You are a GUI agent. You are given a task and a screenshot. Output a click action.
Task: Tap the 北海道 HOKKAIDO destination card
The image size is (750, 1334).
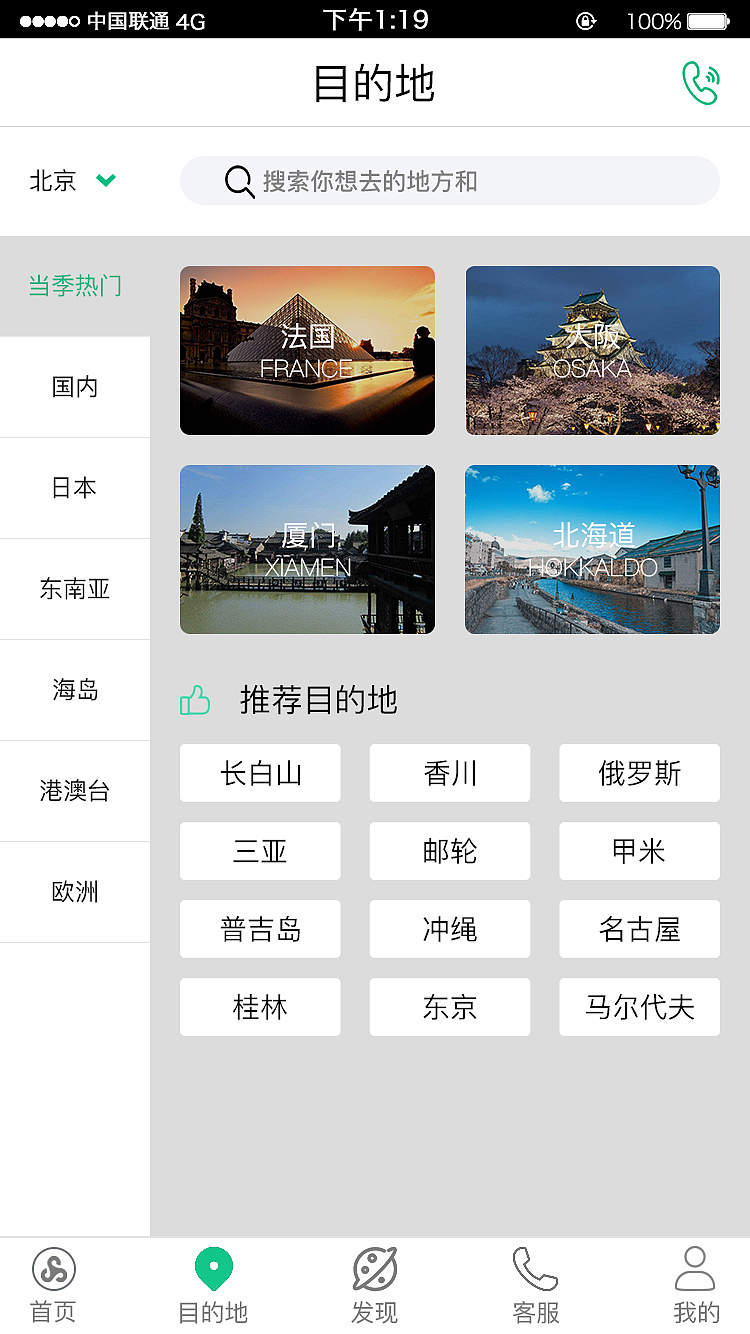point(592,549)
